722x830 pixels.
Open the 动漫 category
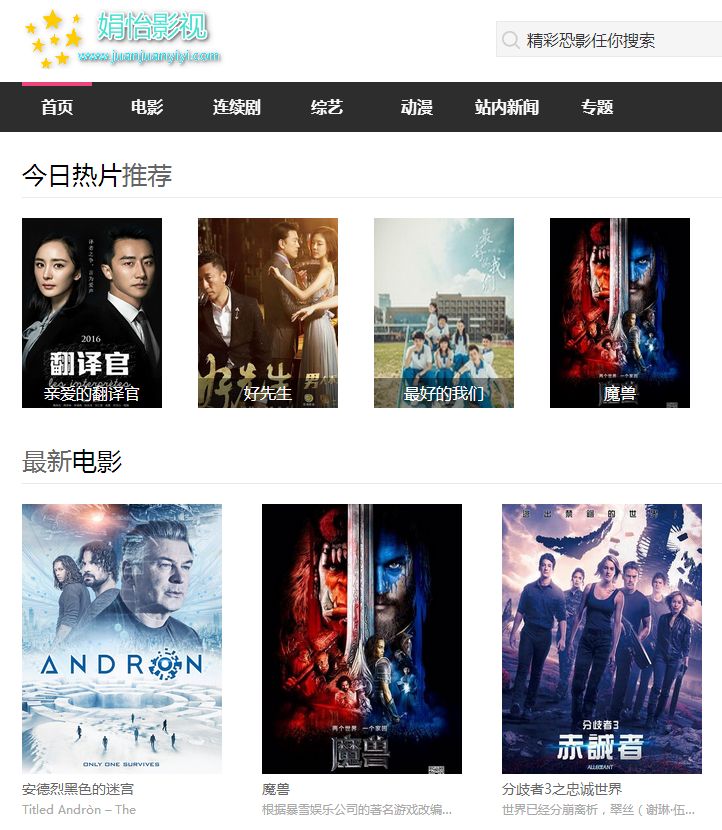417,107
